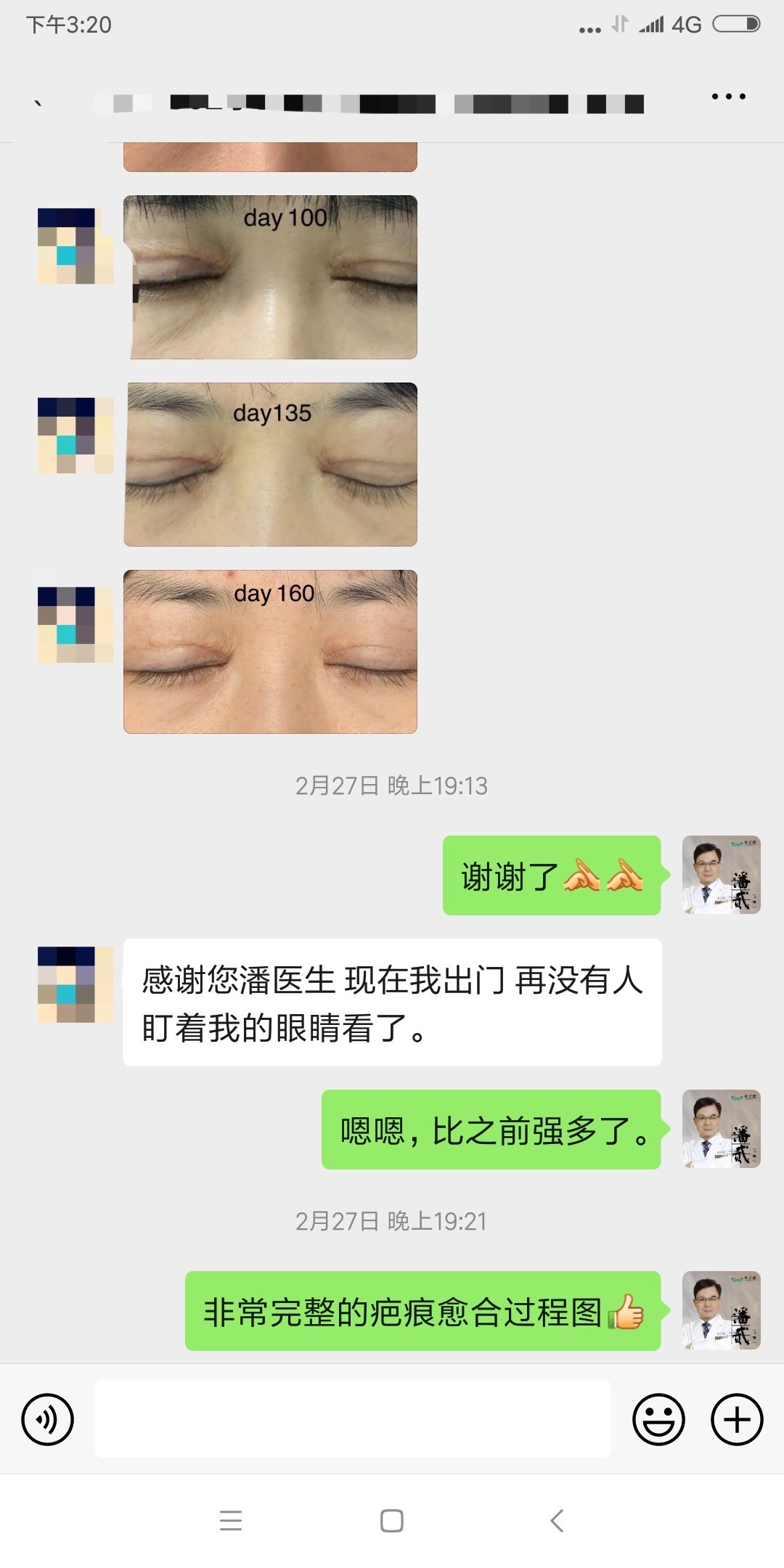Screen dimensions: 784x1568
Task: Open the day 100 photo
Action: (271, 277)
